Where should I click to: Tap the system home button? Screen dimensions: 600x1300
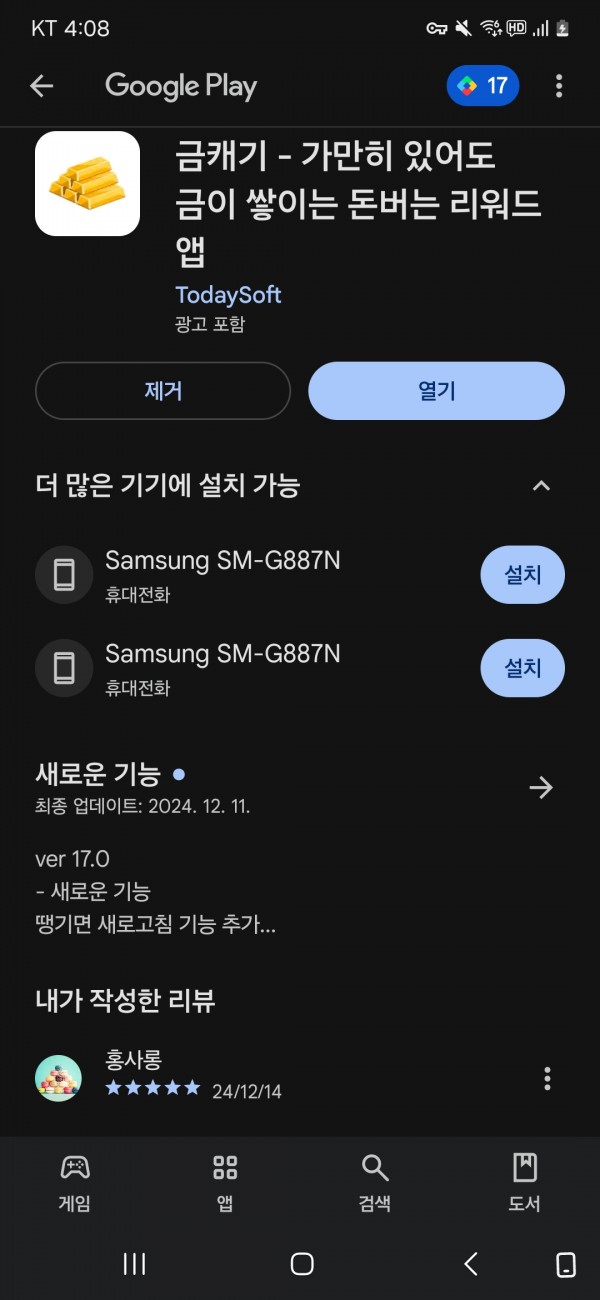(x=302, y=1264)
